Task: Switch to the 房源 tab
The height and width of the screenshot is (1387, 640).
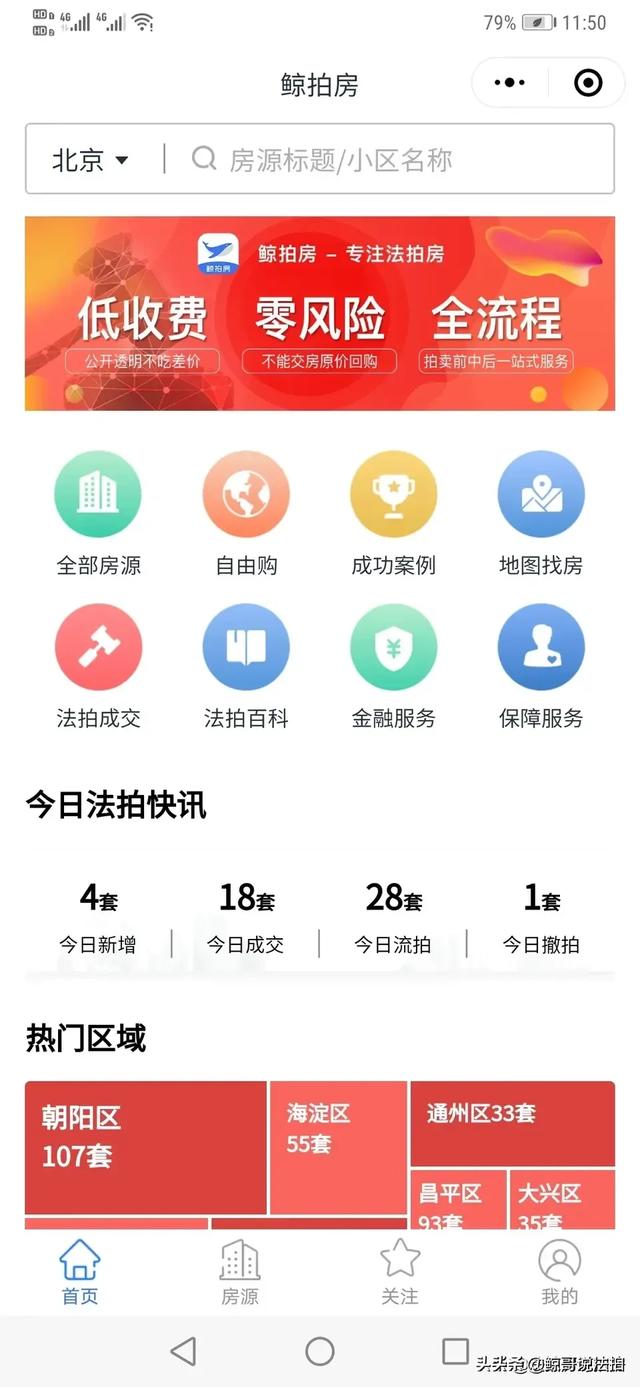Action: 240,1272
